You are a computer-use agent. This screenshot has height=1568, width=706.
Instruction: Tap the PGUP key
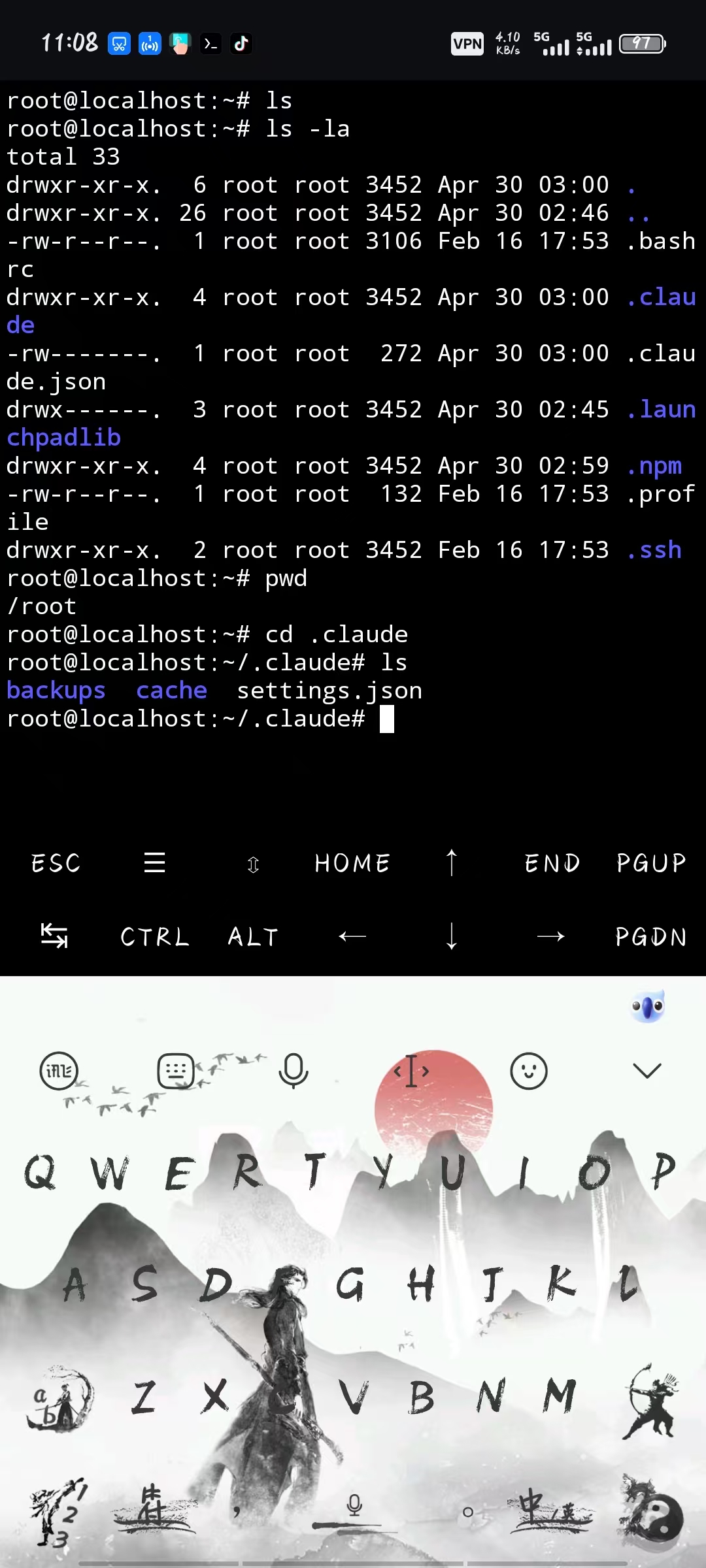tap(651, 863)
